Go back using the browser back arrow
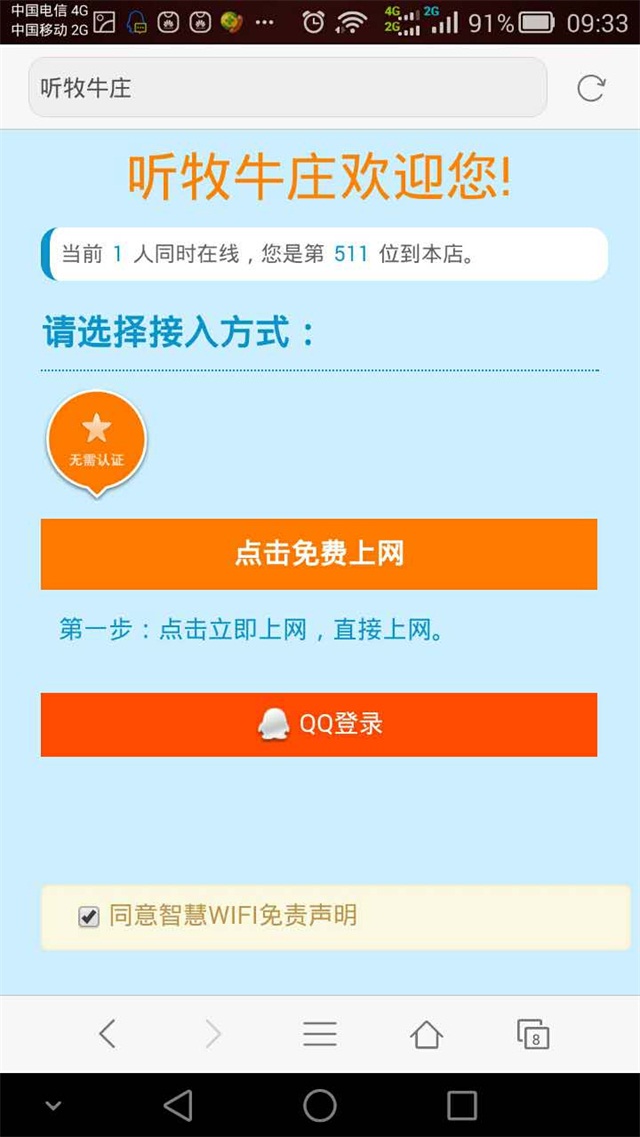640x1137 pixels. [107, 1034]
